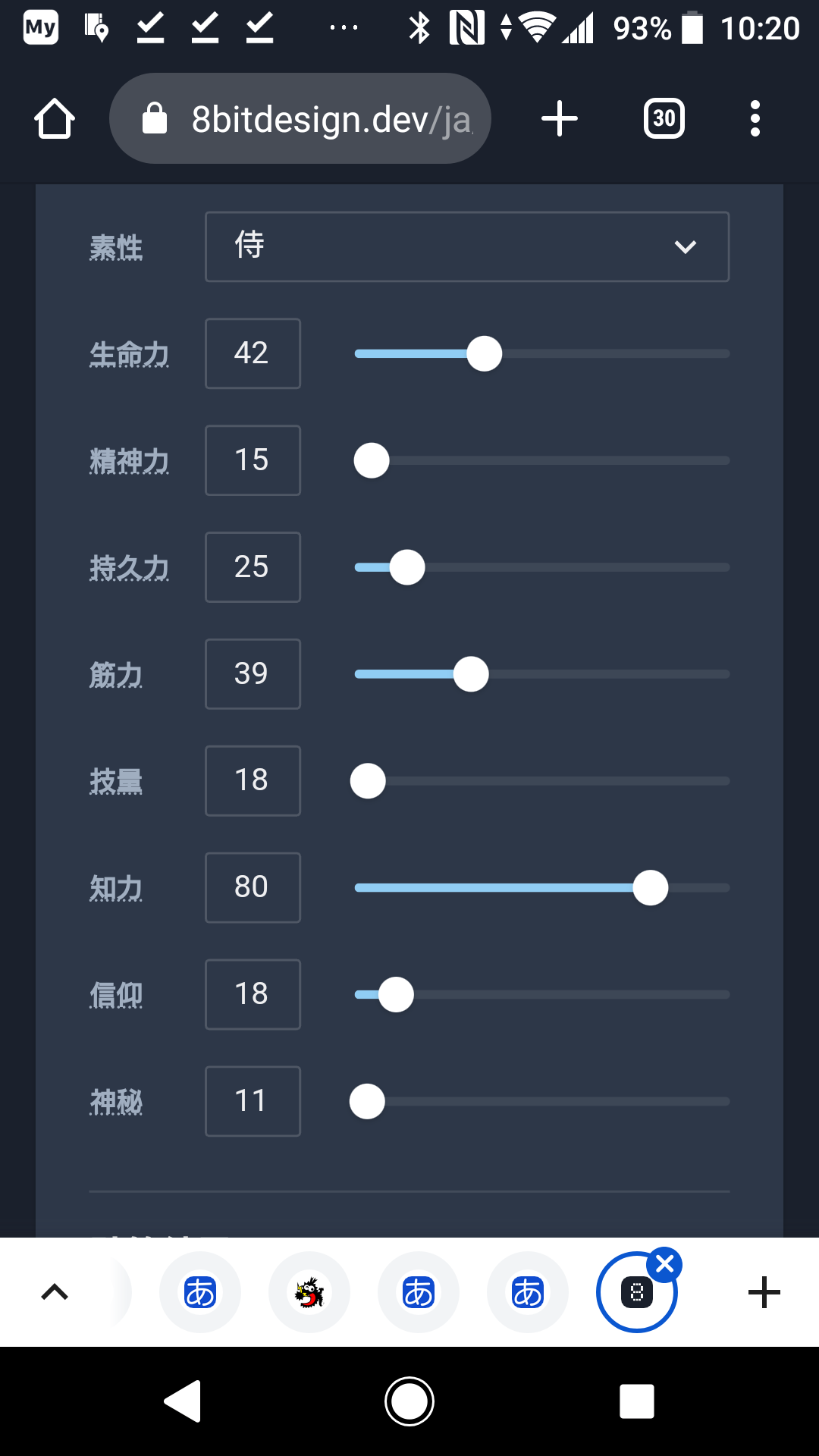Edit the 生命力 value field
The image size is (819, 1456).
tap(253, 353)
